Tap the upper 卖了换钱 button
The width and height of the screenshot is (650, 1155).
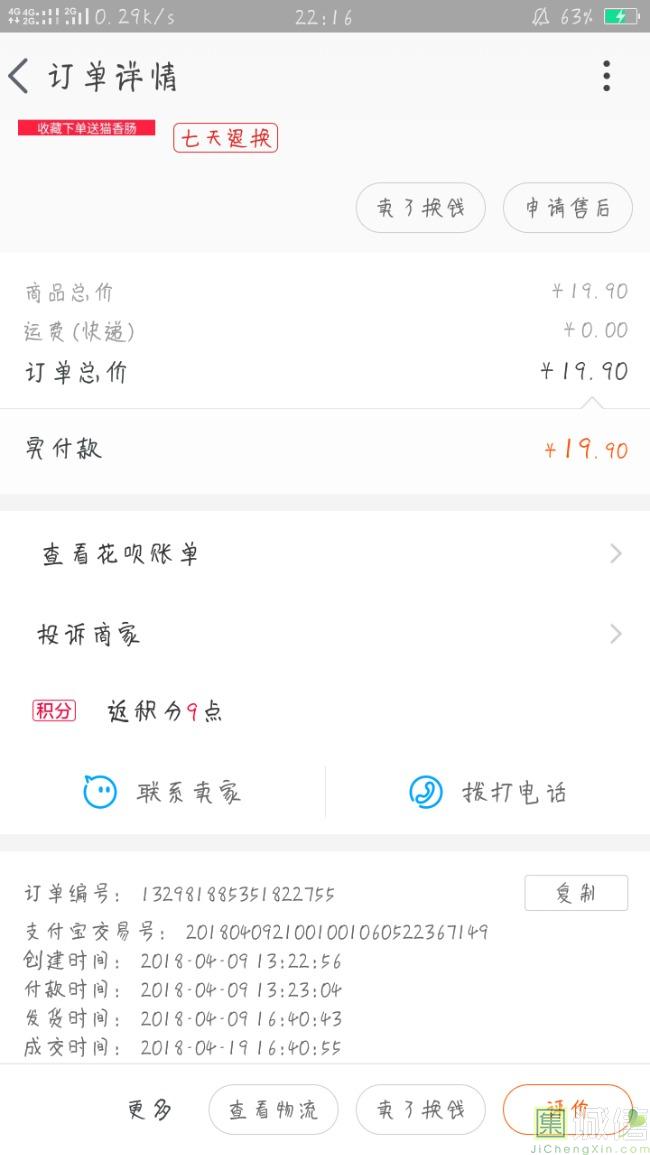point(421,208)
